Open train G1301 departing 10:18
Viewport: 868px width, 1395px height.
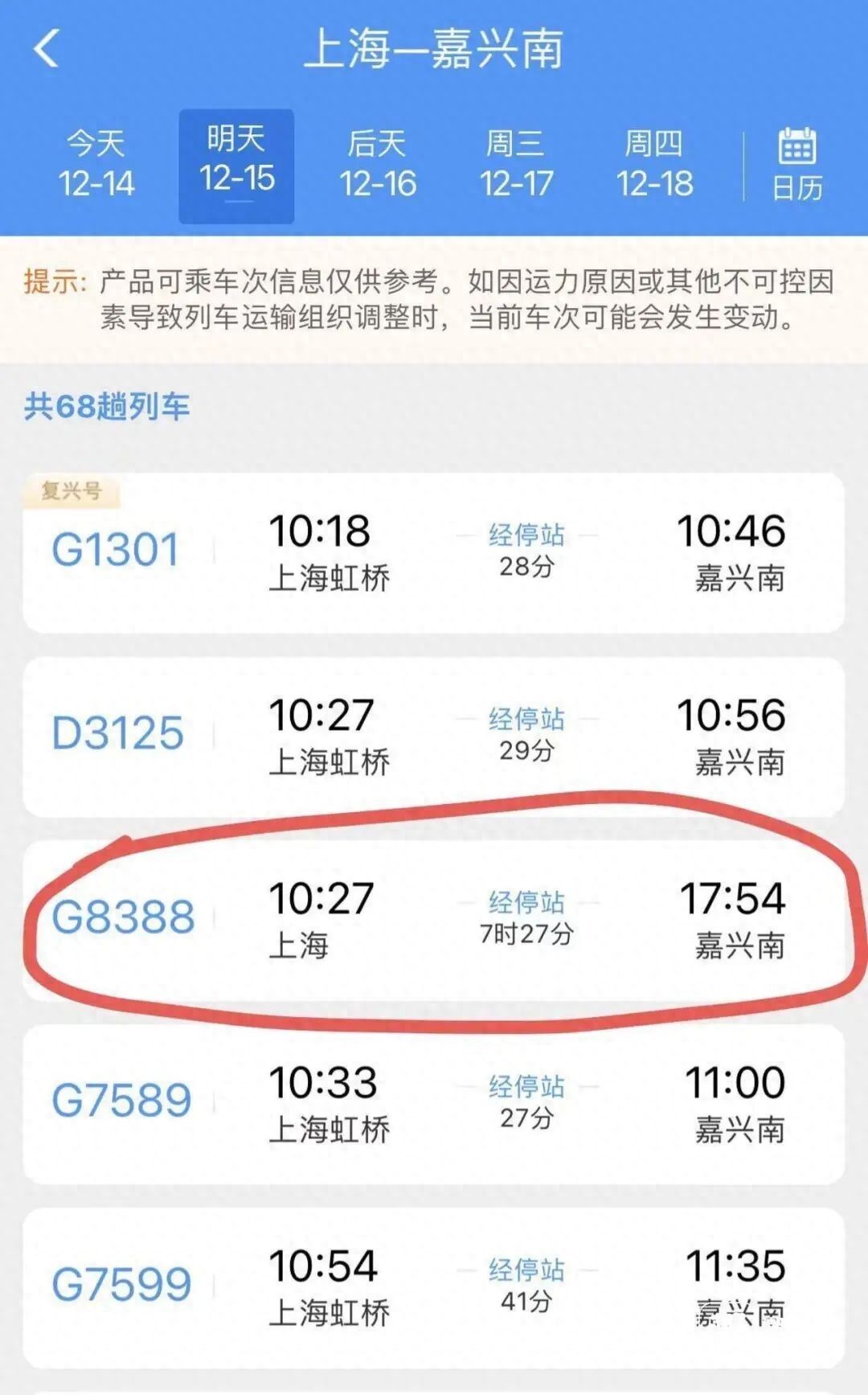(x=115, y=551)
